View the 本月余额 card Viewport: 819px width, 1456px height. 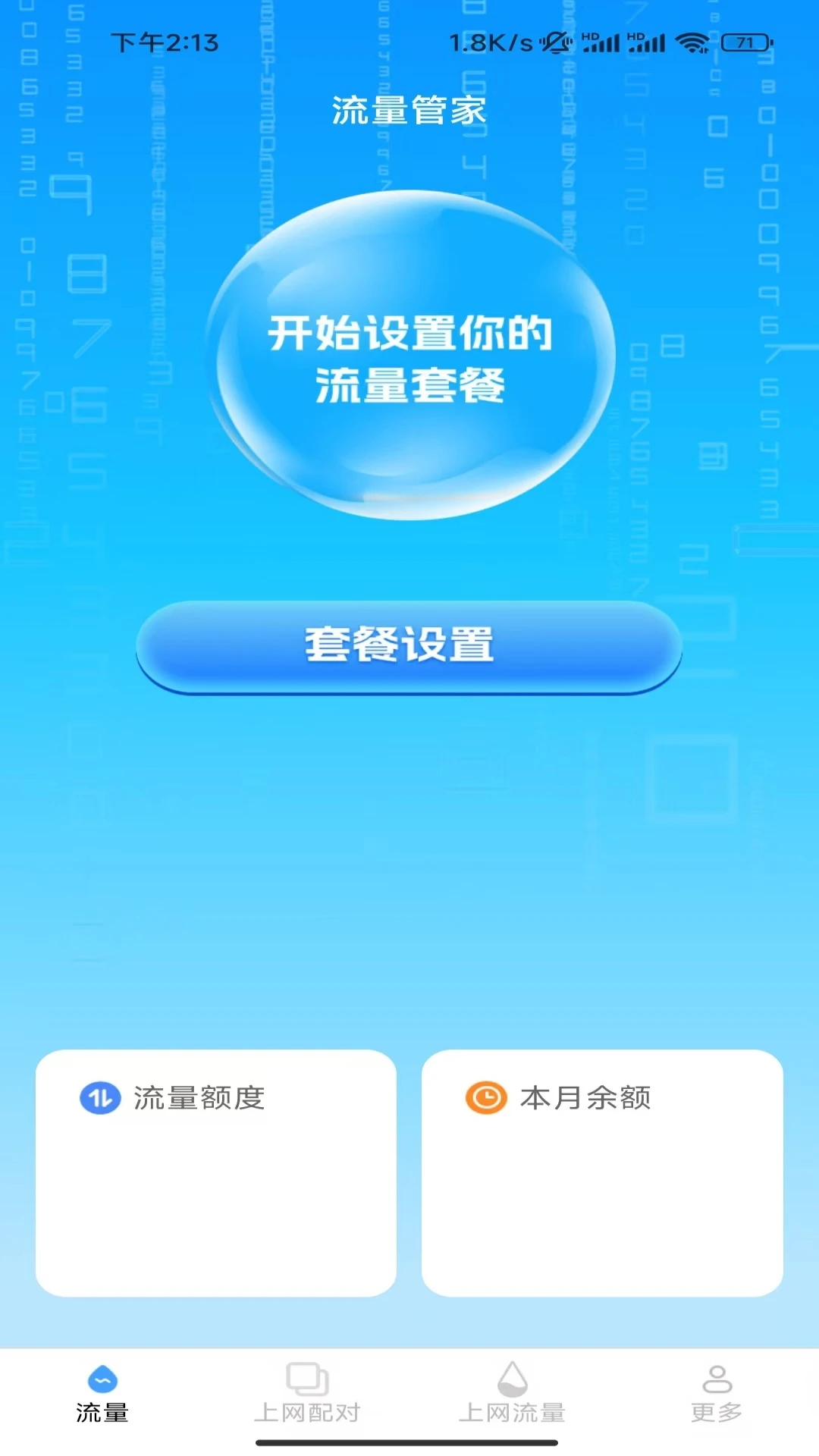click(602, 1172)
